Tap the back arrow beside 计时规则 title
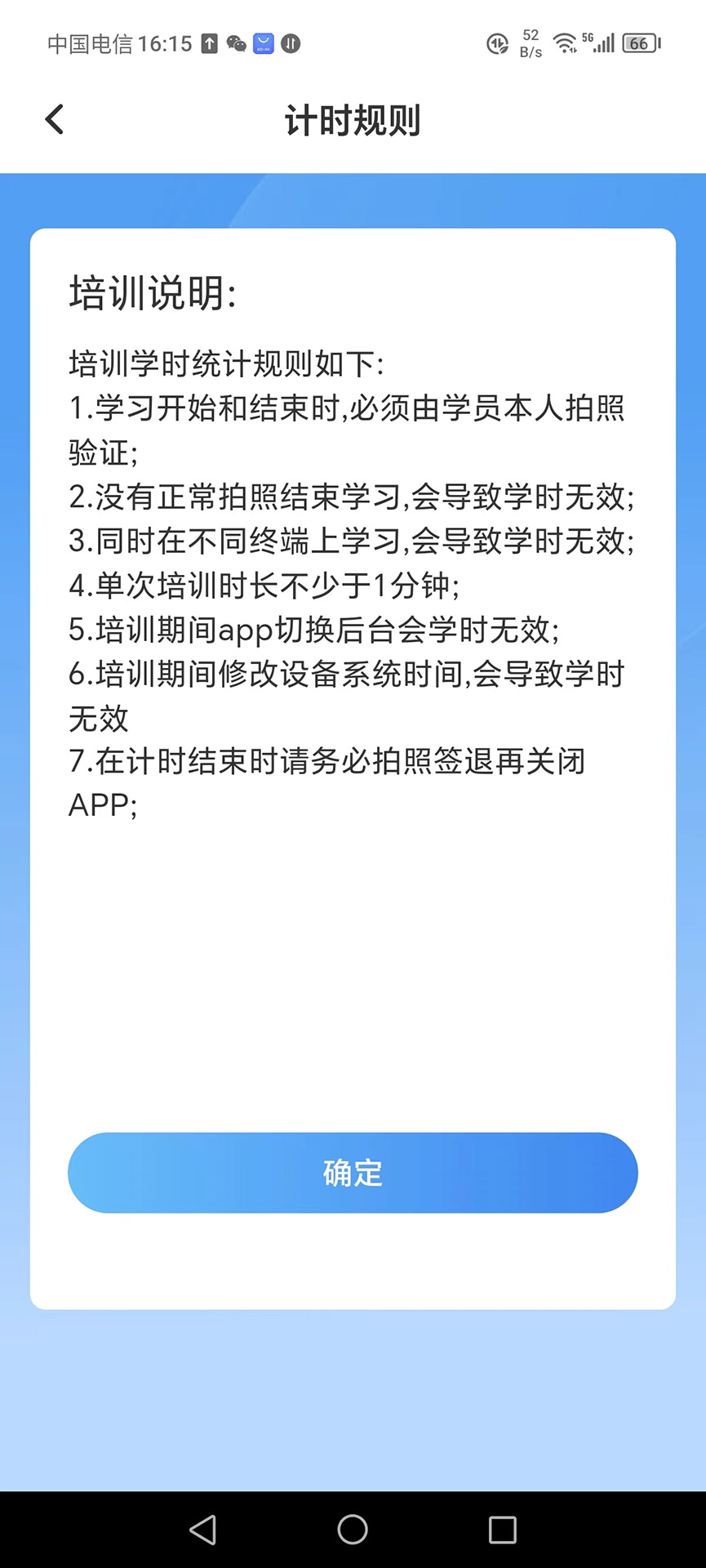 click(x=54, y=118)
